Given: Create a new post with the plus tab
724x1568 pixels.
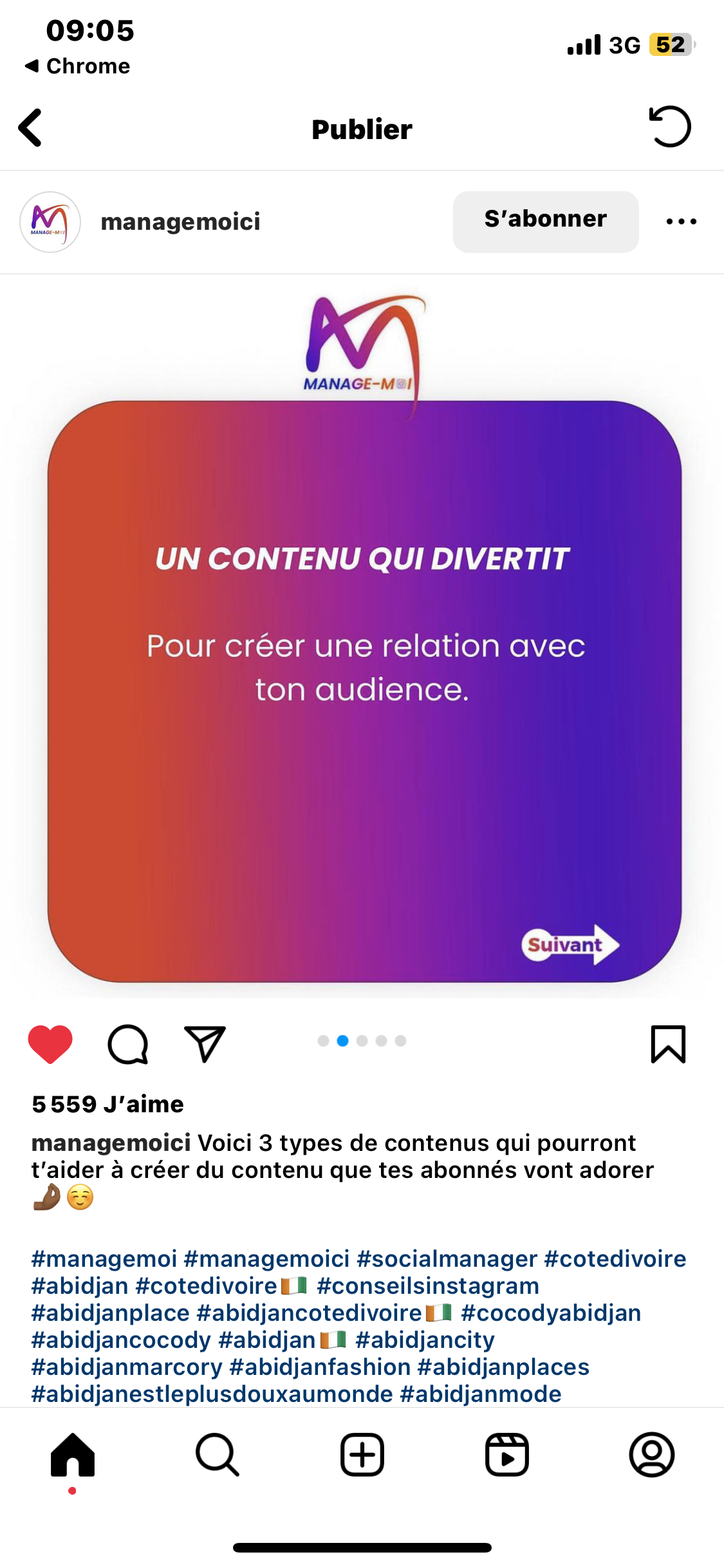Looking at the screenshot, I should coord(362,1455).
